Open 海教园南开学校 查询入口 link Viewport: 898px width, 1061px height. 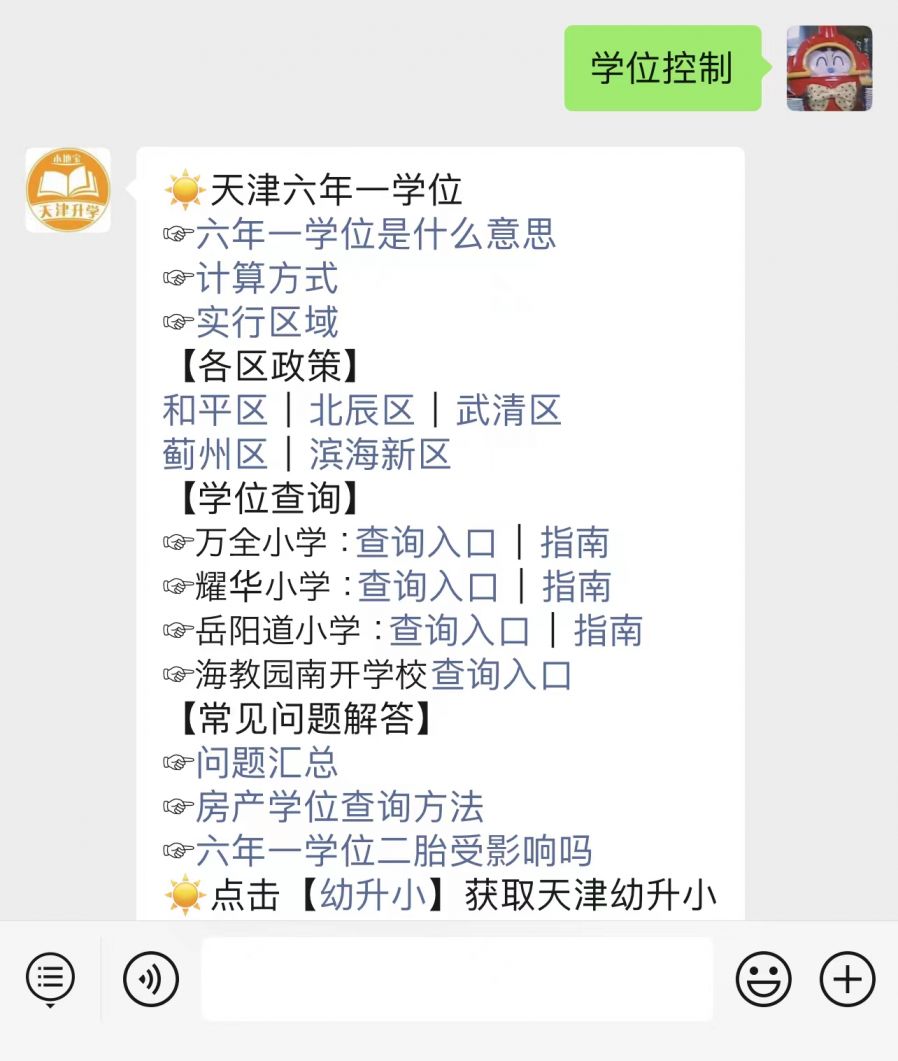501,674
